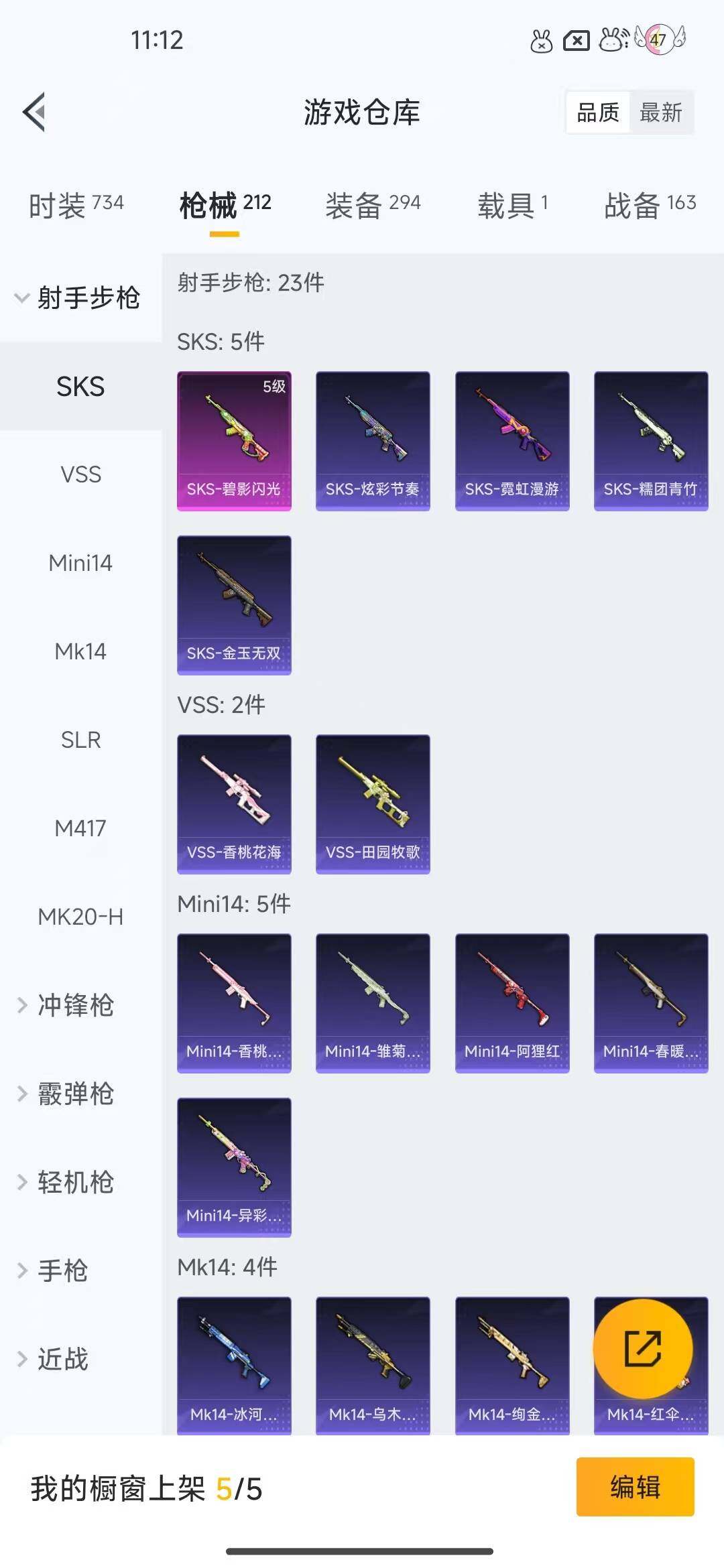The width and height of the screenshot is (724, 1568).
Task: Expand the 手枪 category
Action: coord(62,1270)
